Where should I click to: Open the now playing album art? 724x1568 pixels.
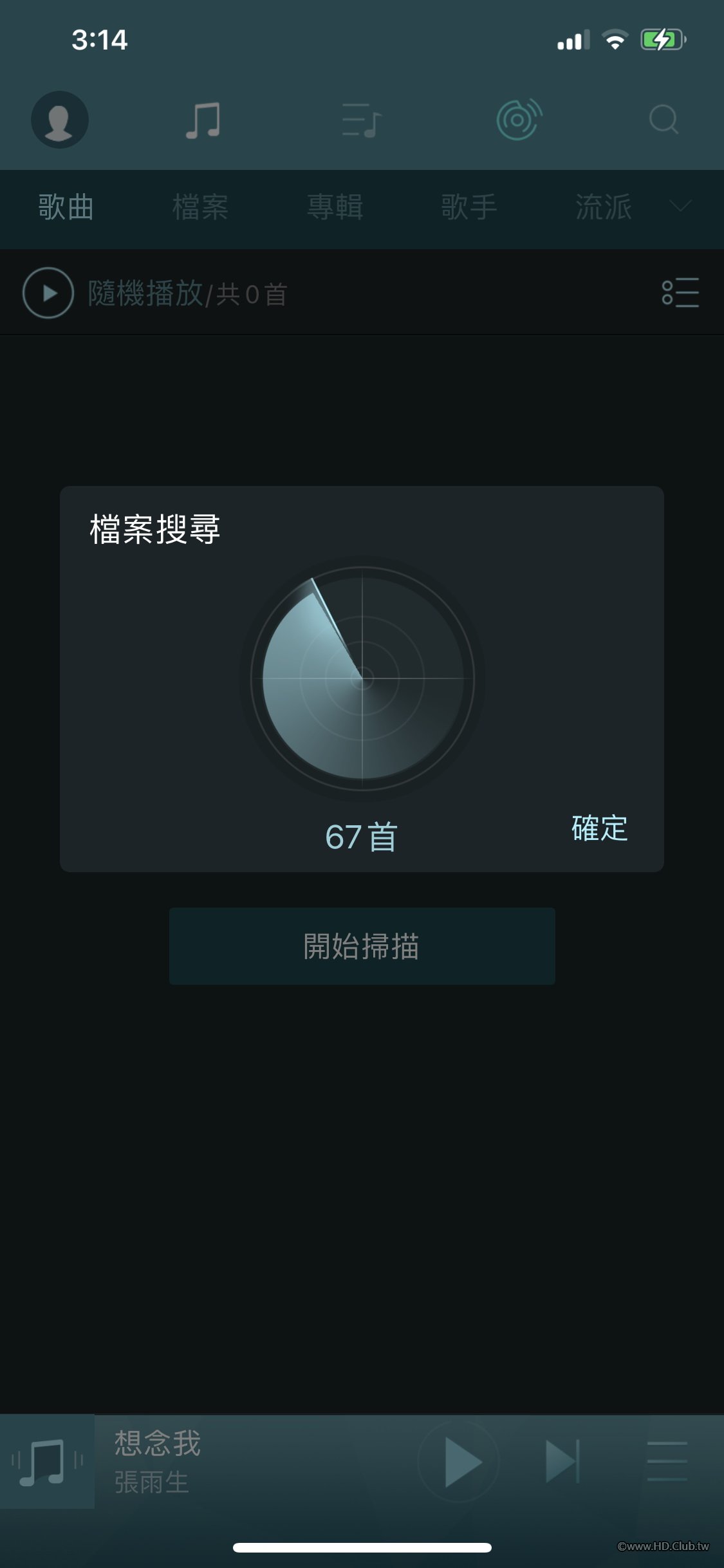pos(47,1462)
